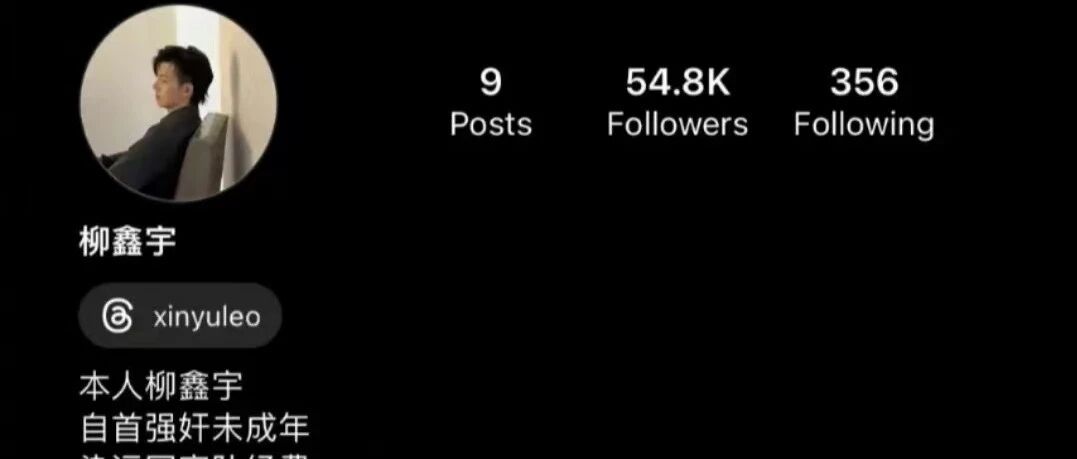Viewport: 1077px width, 459px height.
Task: Open the 54.8K Followers list
Action: click(x=677, y=103)
